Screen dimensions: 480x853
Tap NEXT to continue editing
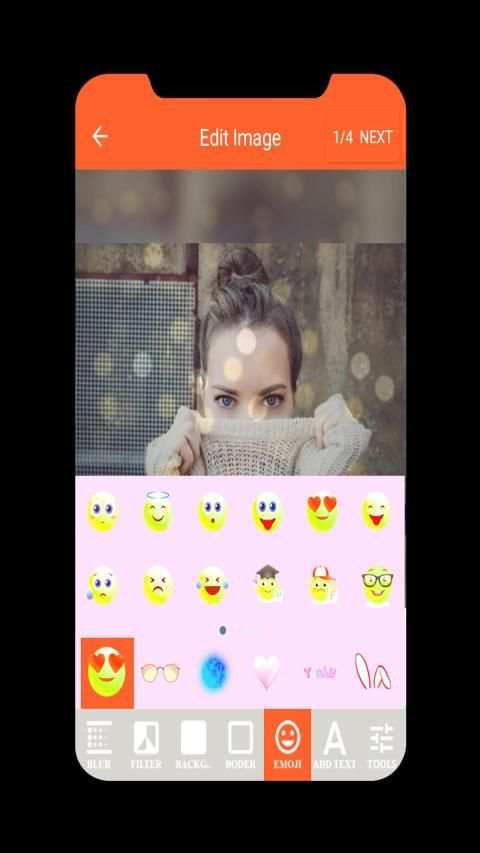[x=376, y=137]
